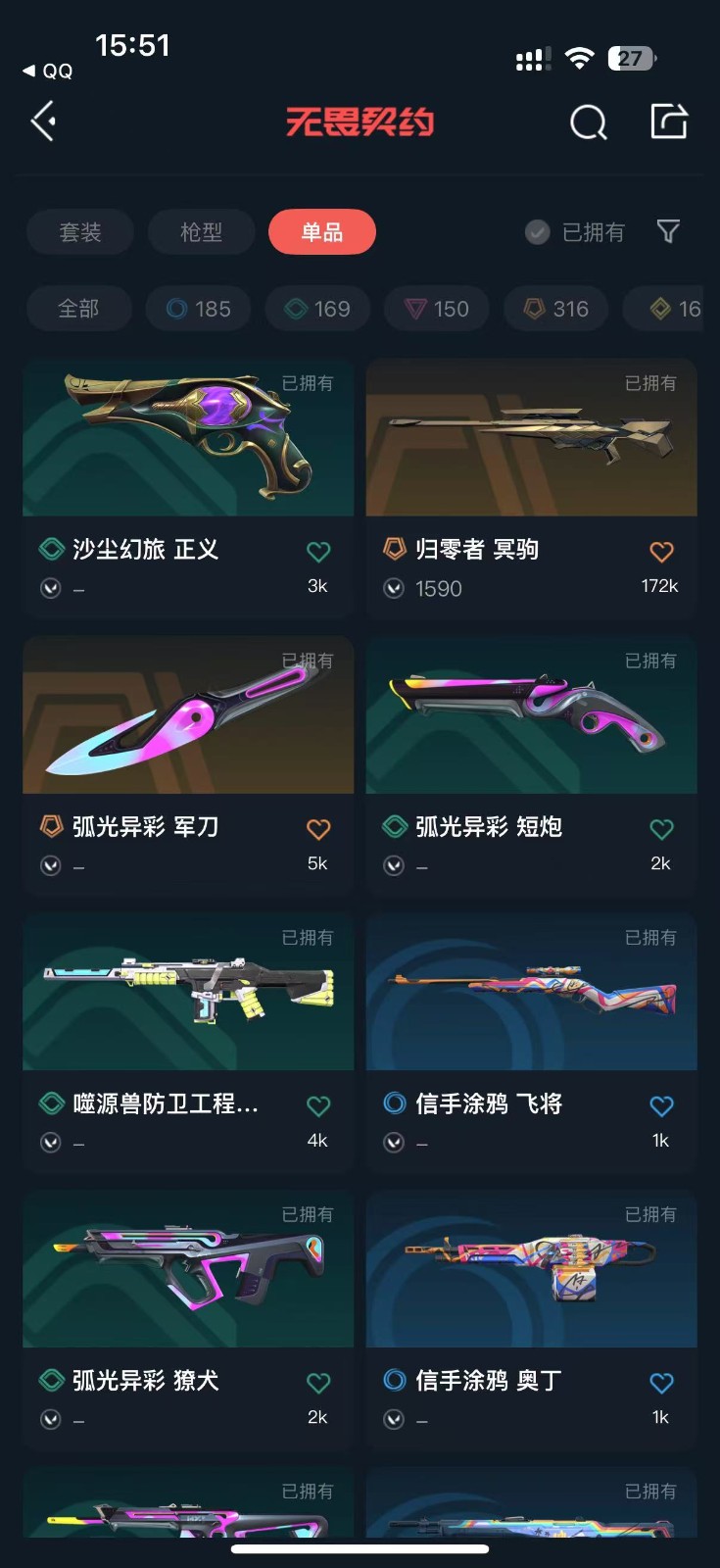Select the 全部 tier chip
The image size is (720, 1568).
[x=78, y=309]
